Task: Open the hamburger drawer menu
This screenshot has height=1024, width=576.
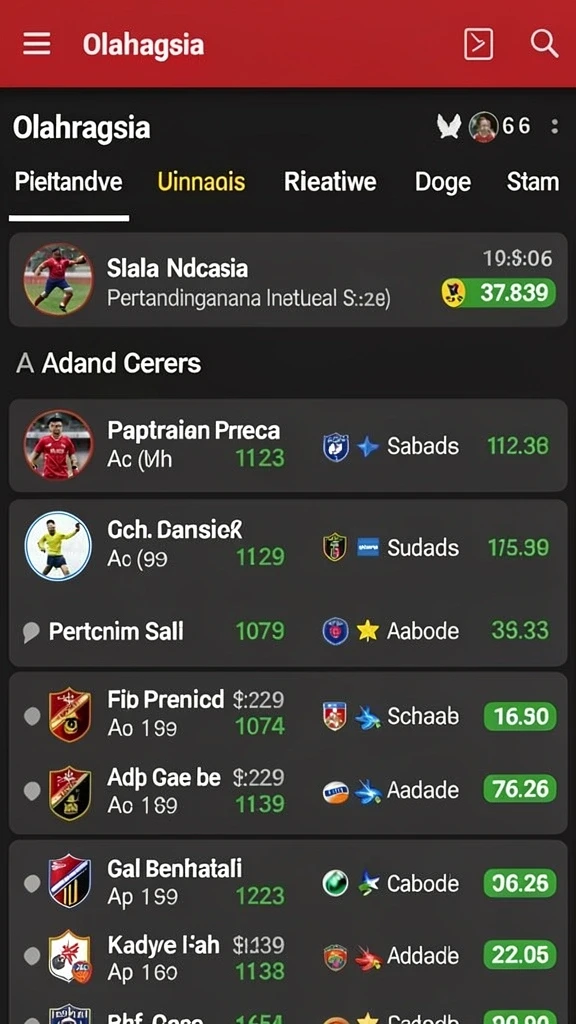Action: (x=37, y=45)
